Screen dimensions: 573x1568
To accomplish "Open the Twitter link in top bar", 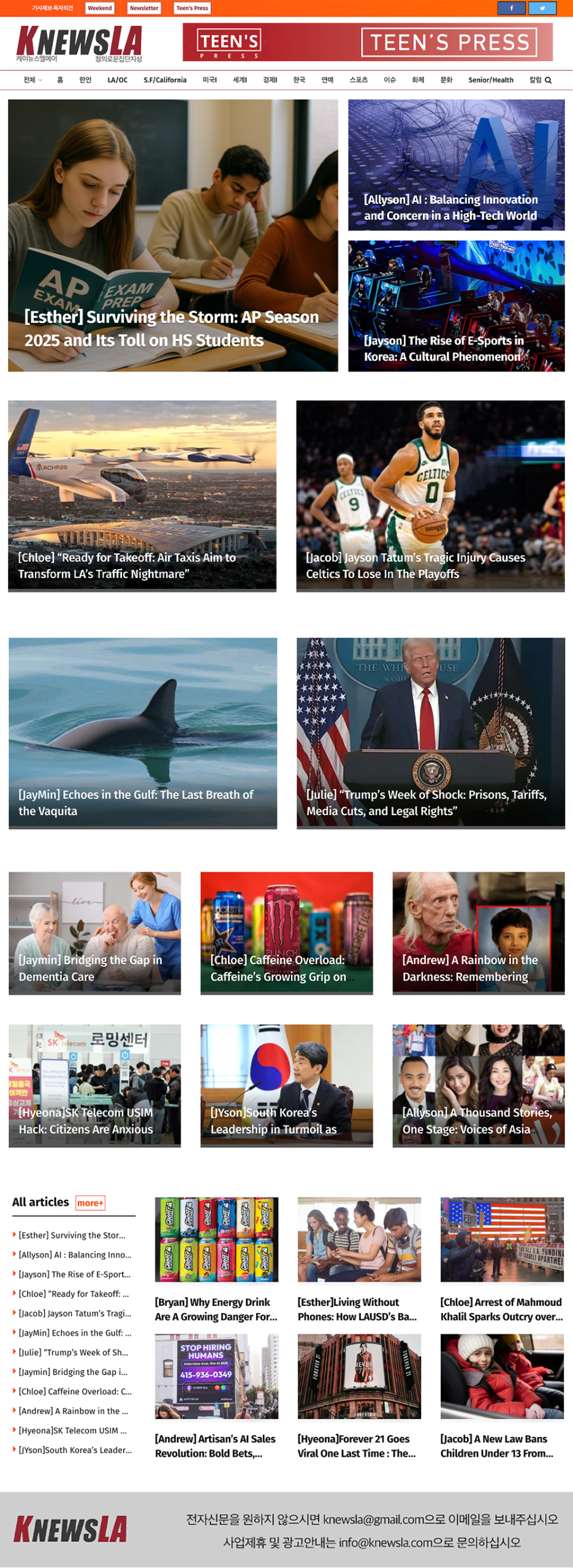I will (542, 8).
